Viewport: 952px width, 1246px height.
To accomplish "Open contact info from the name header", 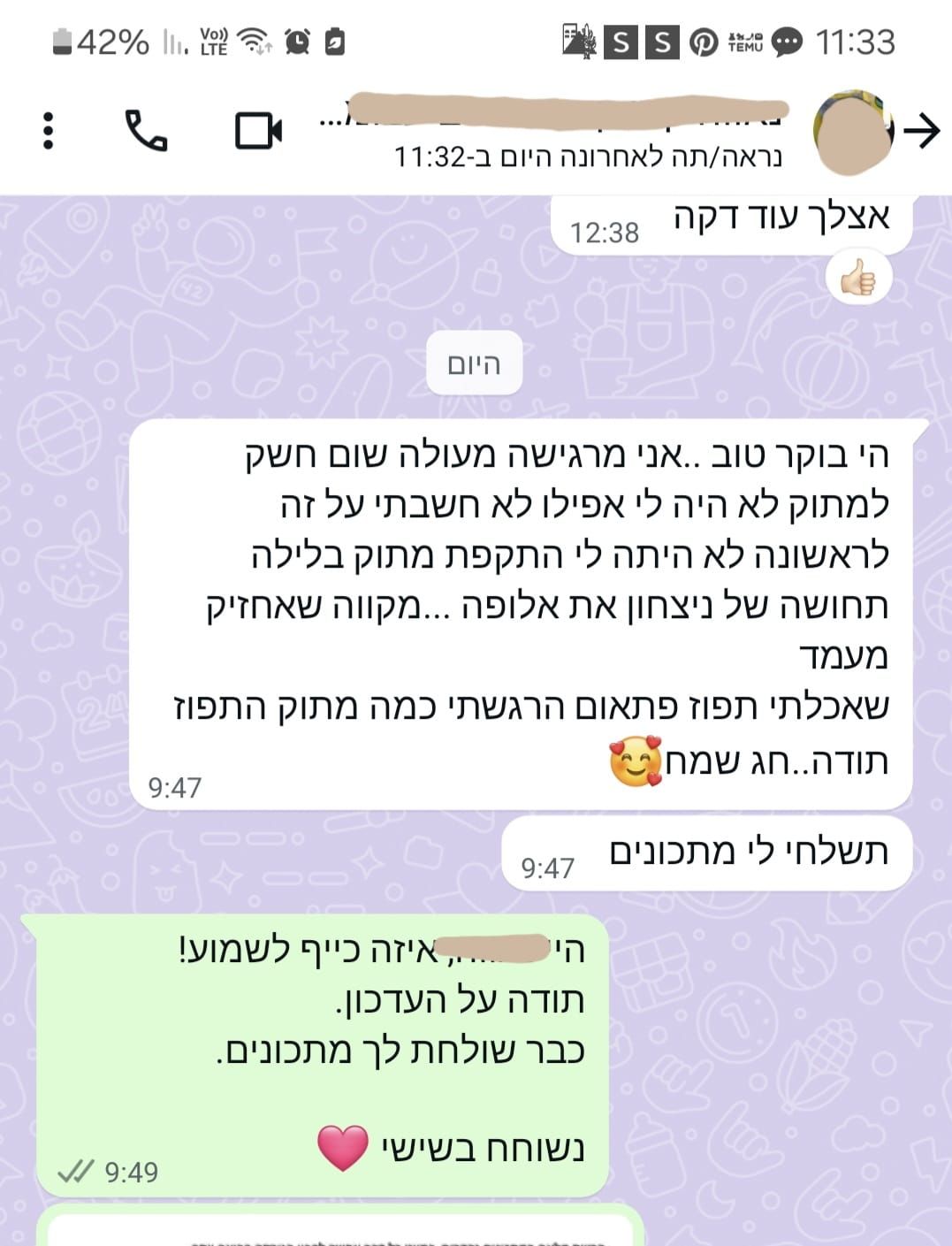I will click(x=566, y=133).
